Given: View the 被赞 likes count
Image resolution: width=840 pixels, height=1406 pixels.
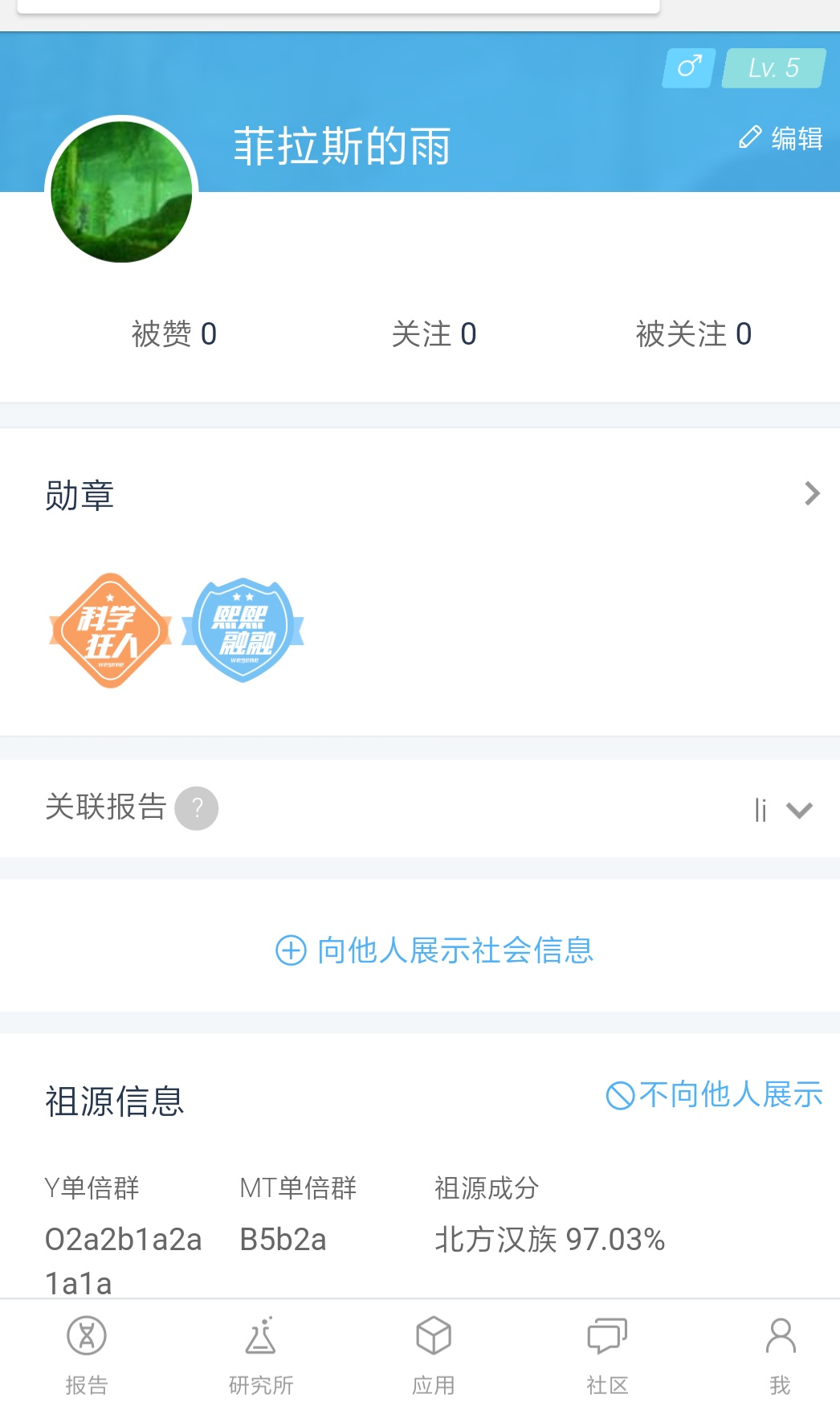Looking at the screenshot, I should [x=173, y=333].
